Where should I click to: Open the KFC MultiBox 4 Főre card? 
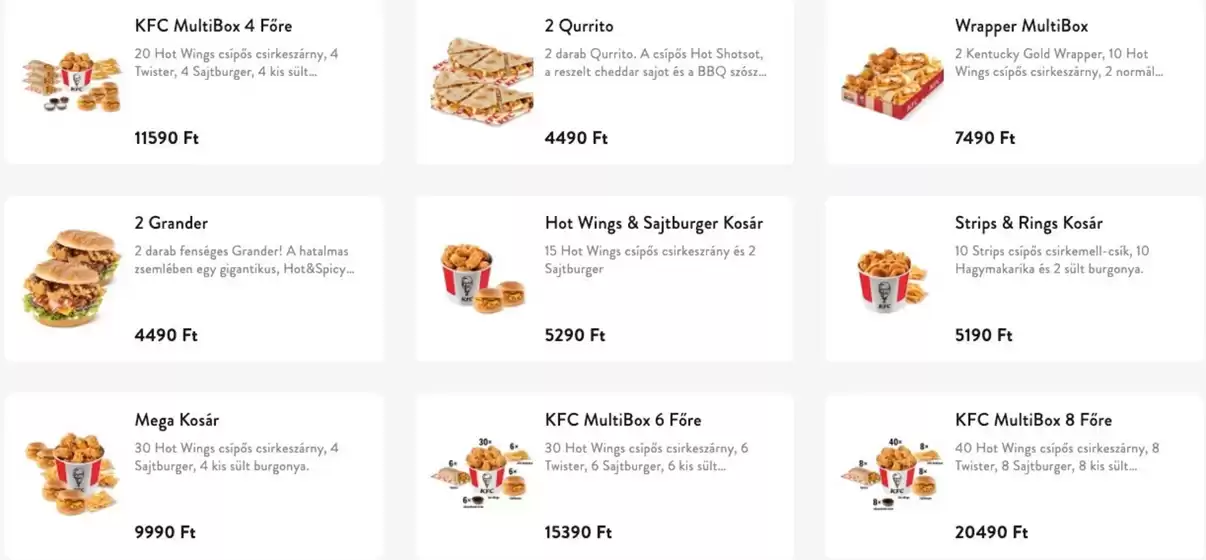[x=194, y=80]
